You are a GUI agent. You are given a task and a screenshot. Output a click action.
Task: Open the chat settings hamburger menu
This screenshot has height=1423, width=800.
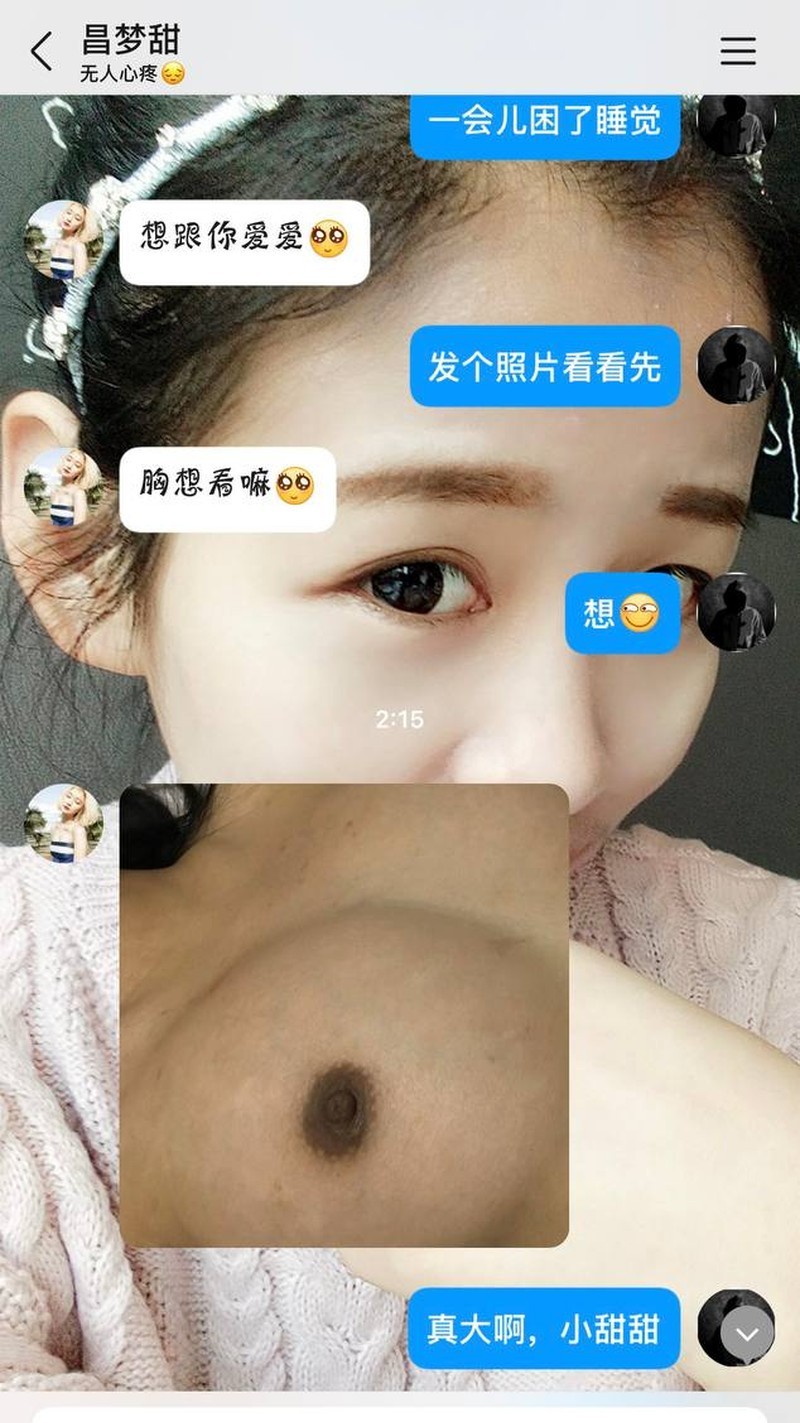738,51
